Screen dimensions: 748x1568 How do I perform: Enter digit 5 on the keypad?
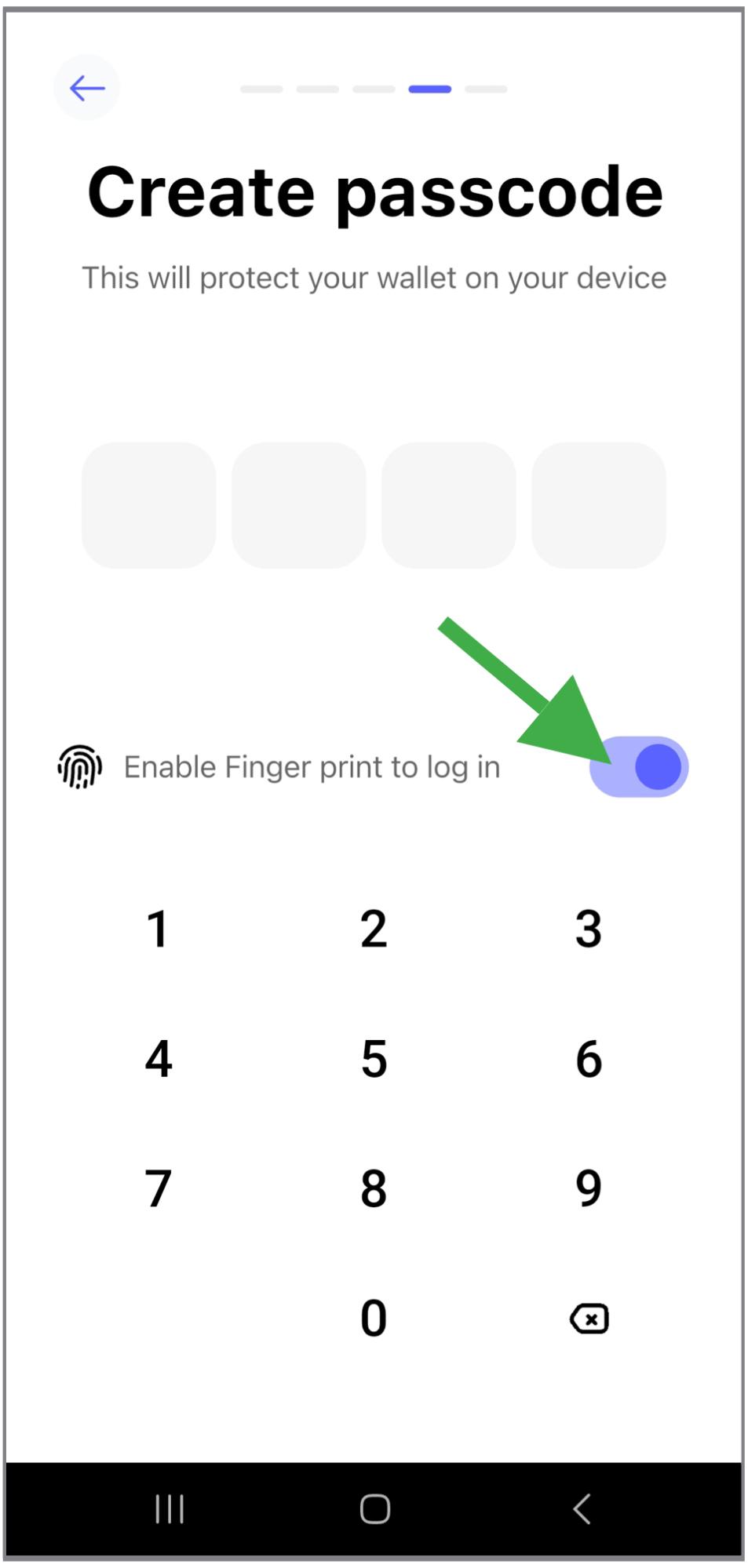click(x=374, y=1059)
